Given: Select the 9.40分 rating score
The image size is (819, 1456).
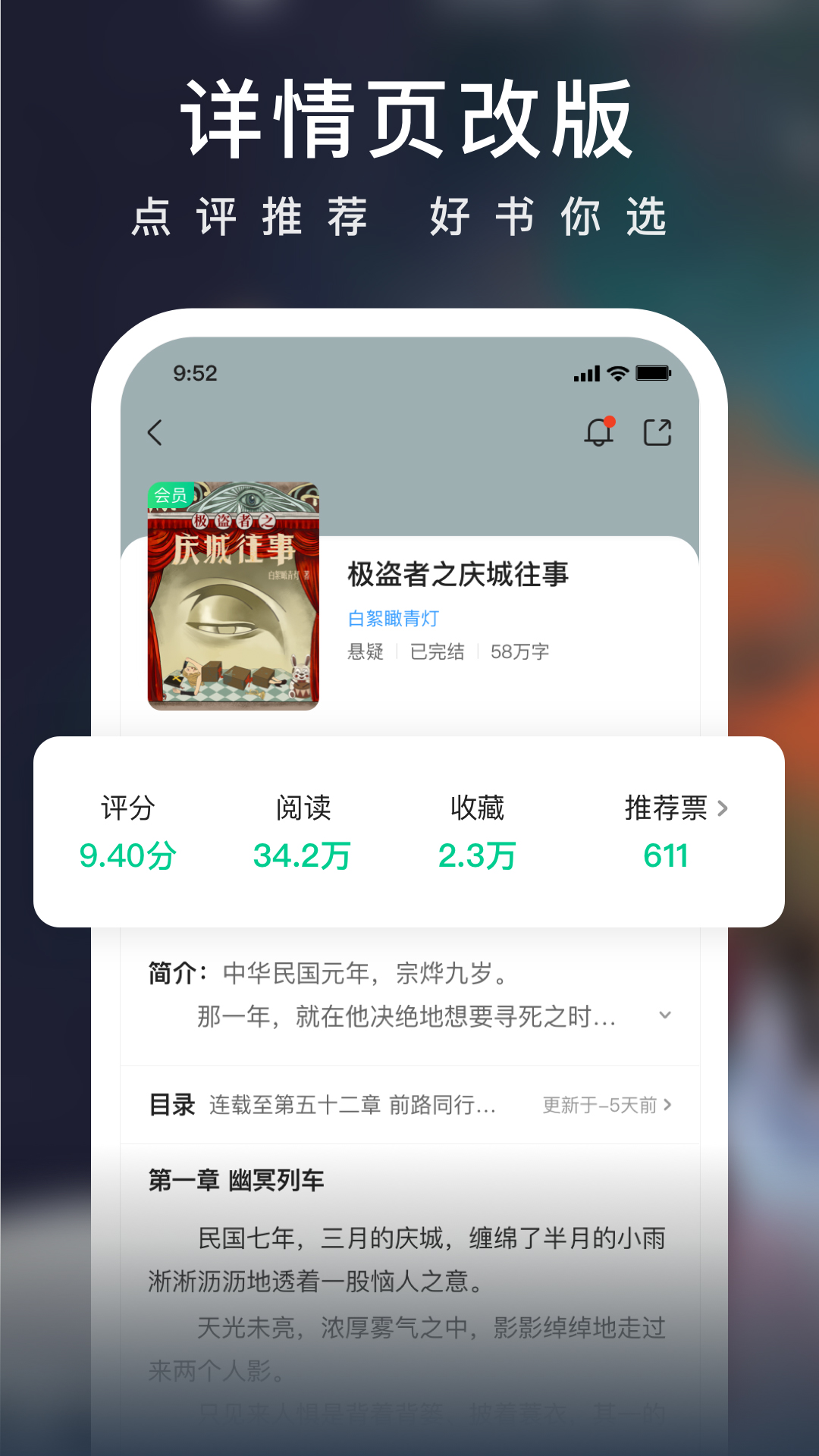Looking at the screenshot, I should pyautogui.click(x=126, y=854).
